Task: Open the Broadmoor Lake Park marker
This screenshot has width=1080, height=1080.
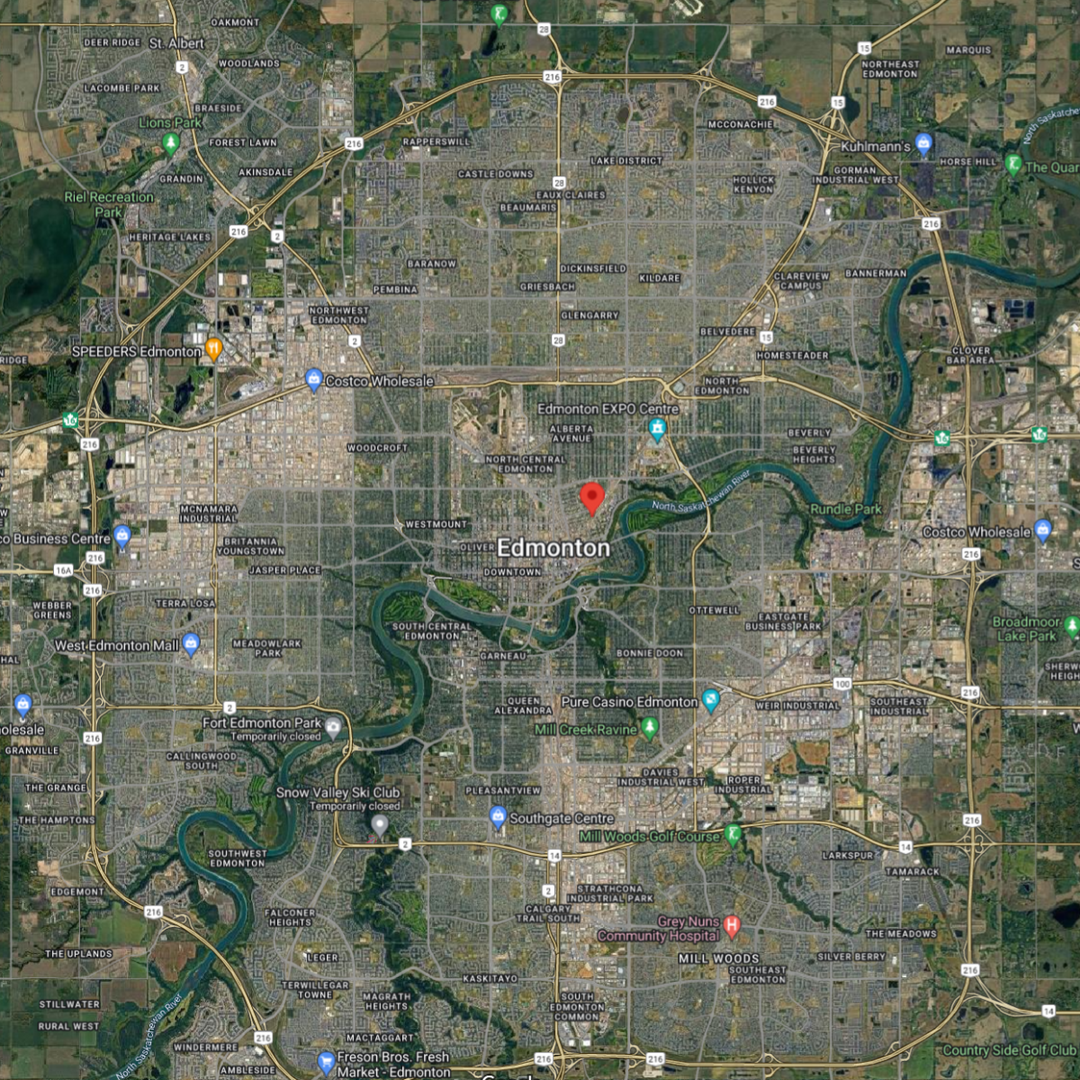Action: 1072,627
